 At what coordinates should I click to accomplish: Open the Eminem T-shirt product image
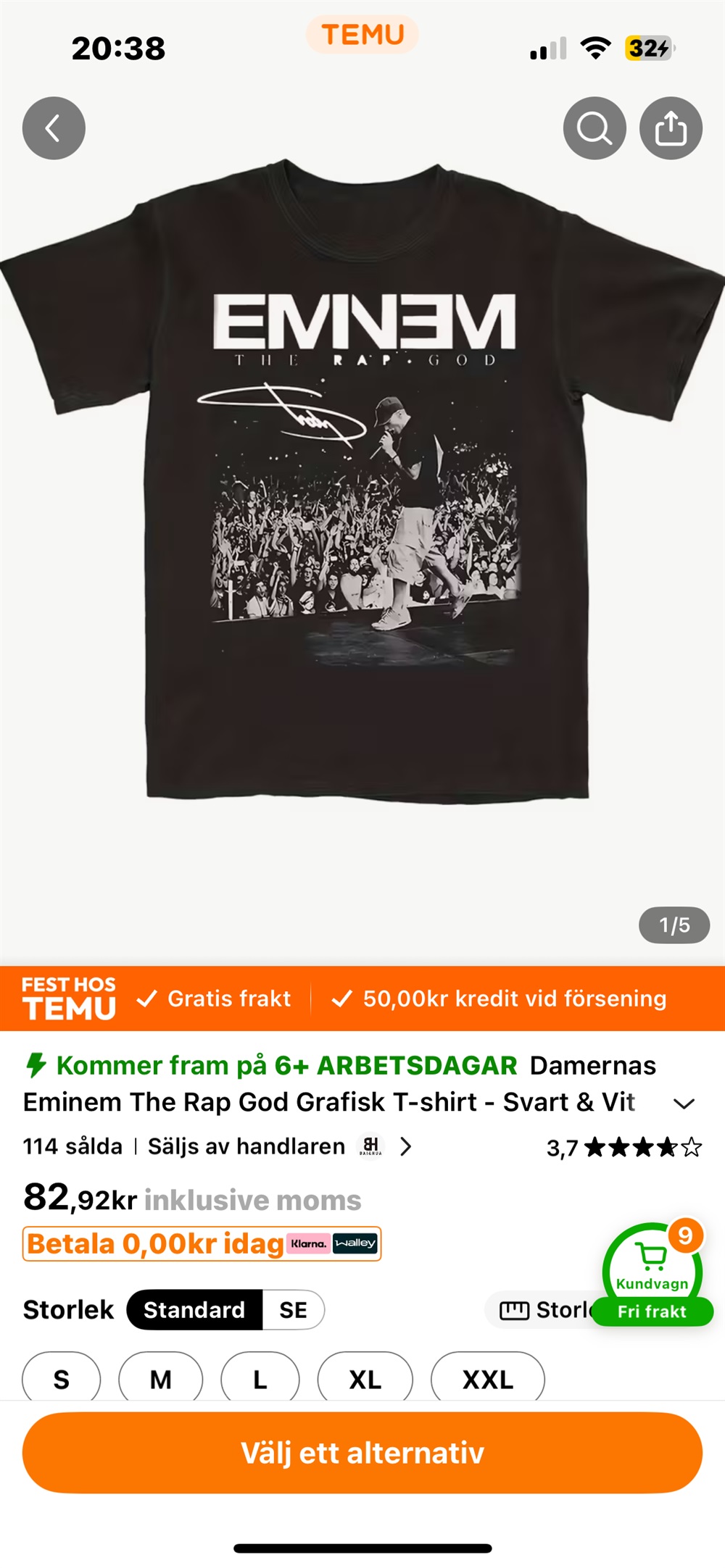362,478
